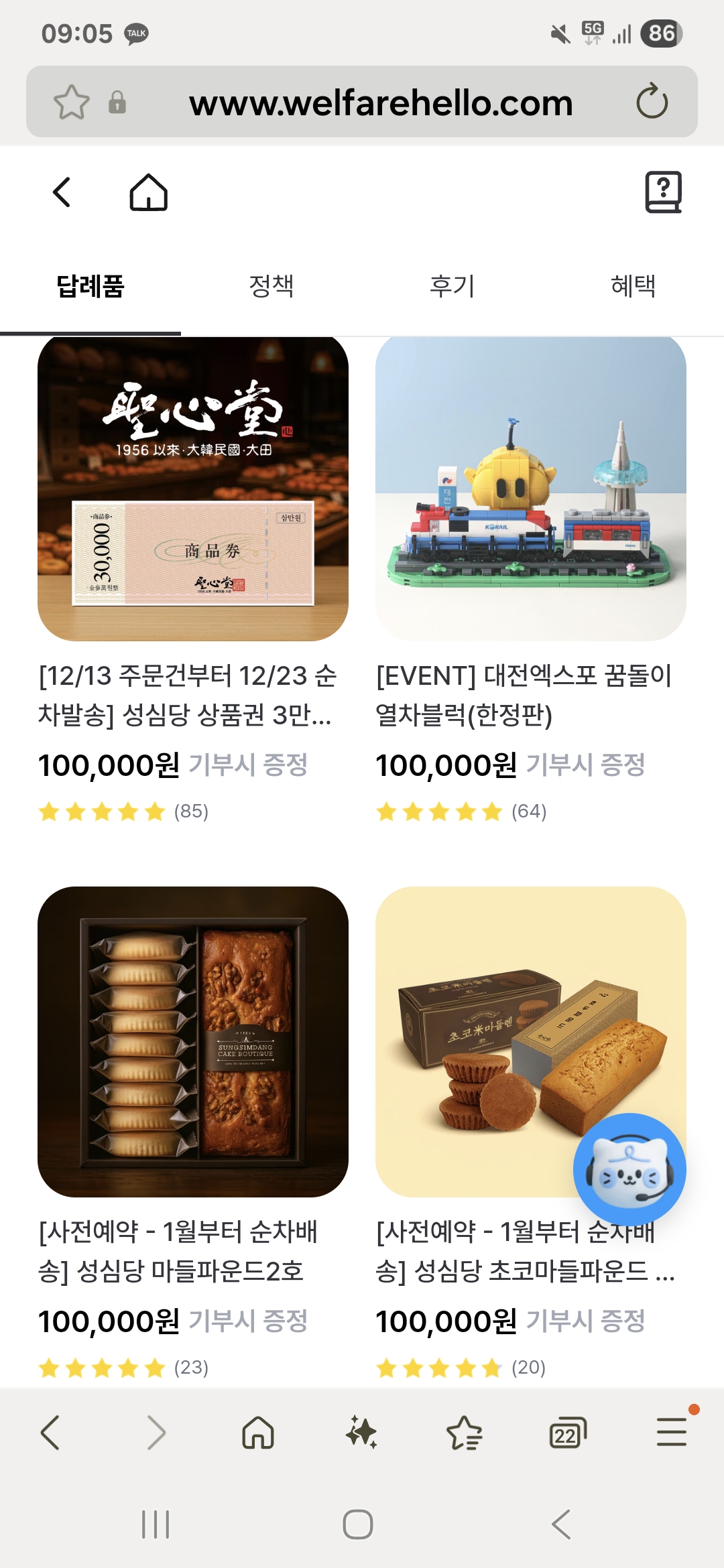Tap the www.welfarehello.com address field
This screenshot has height=1568, width=724.
pos(381,103)
